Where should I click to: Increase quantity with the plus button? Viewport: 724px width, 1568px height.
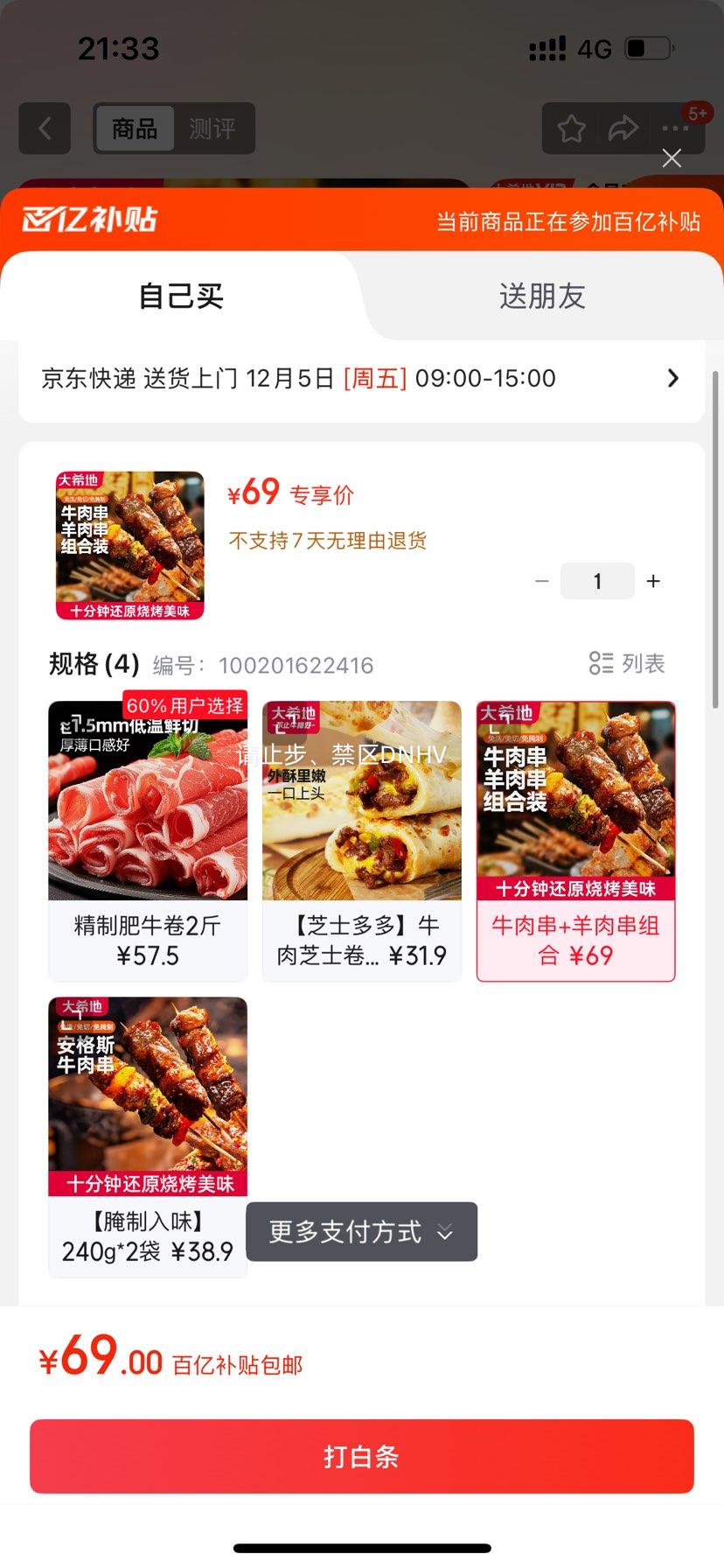652,580
